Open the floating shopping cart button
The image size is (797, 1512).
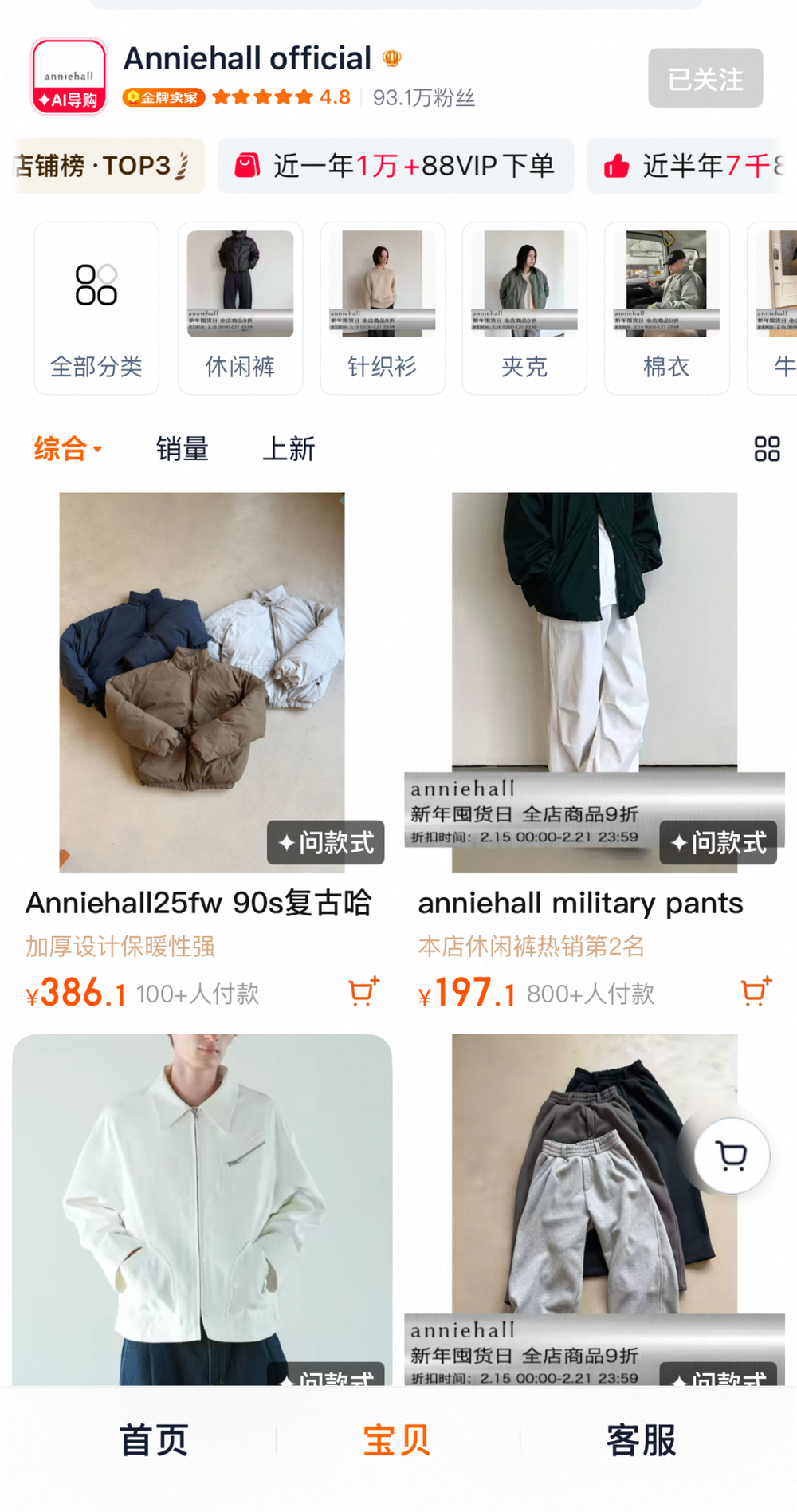[x=731, y=1156]
